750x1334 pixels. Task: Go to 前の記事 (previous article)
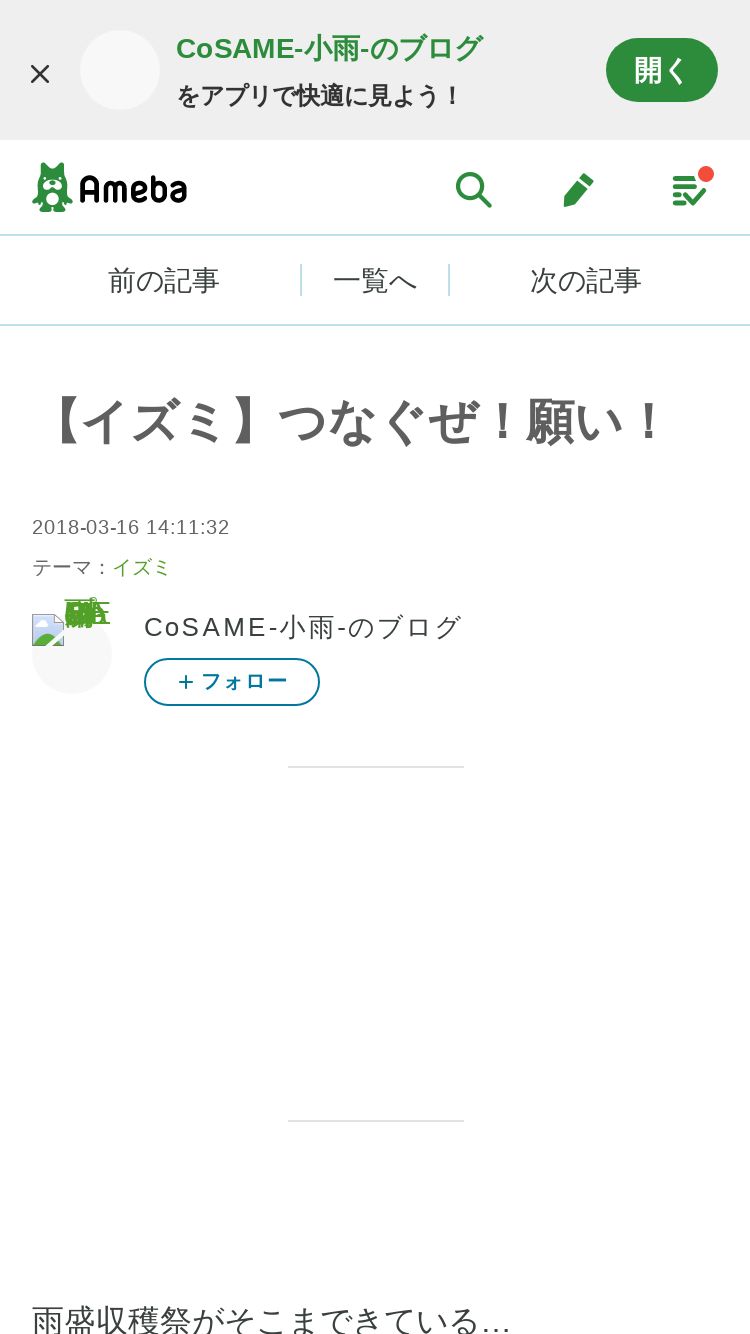click(x=163, y=280)
